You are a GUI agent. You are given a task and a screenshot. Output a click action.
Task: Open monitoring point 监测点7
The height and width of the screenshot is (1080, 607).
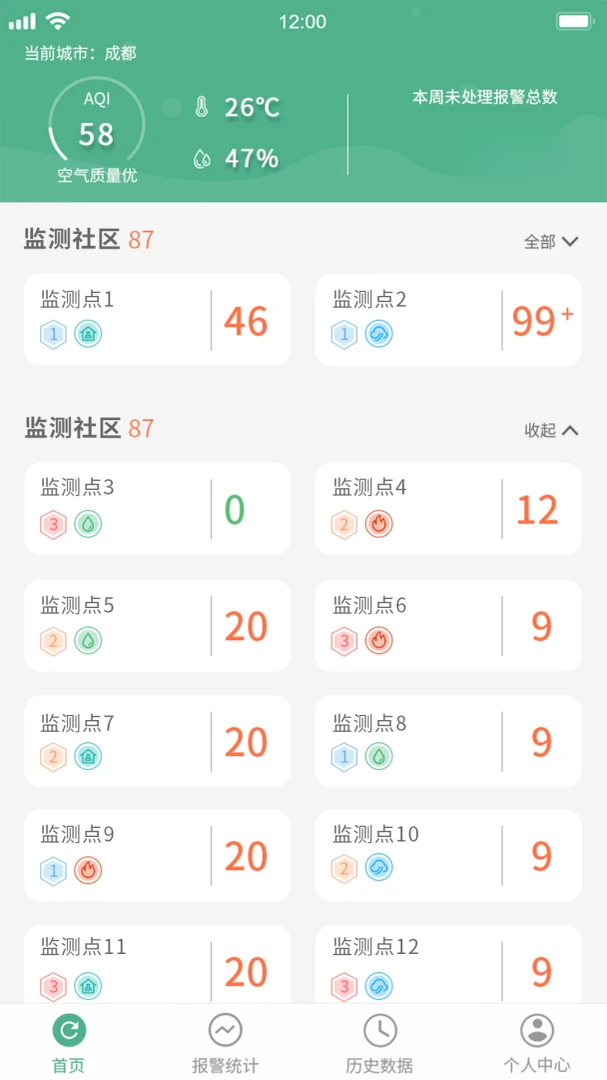click(x=157, y=741)
